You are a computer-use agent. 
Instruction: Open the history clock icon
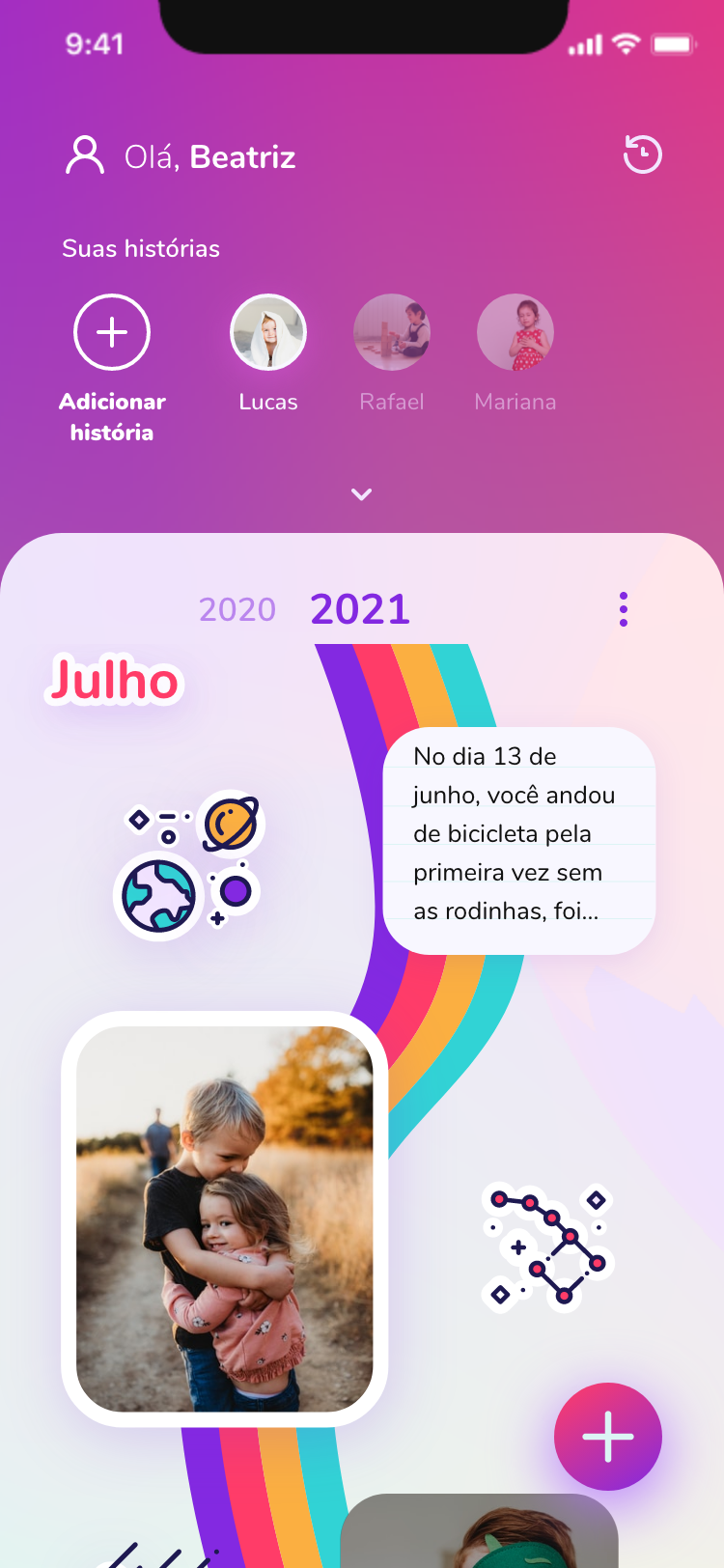[642, 154]
